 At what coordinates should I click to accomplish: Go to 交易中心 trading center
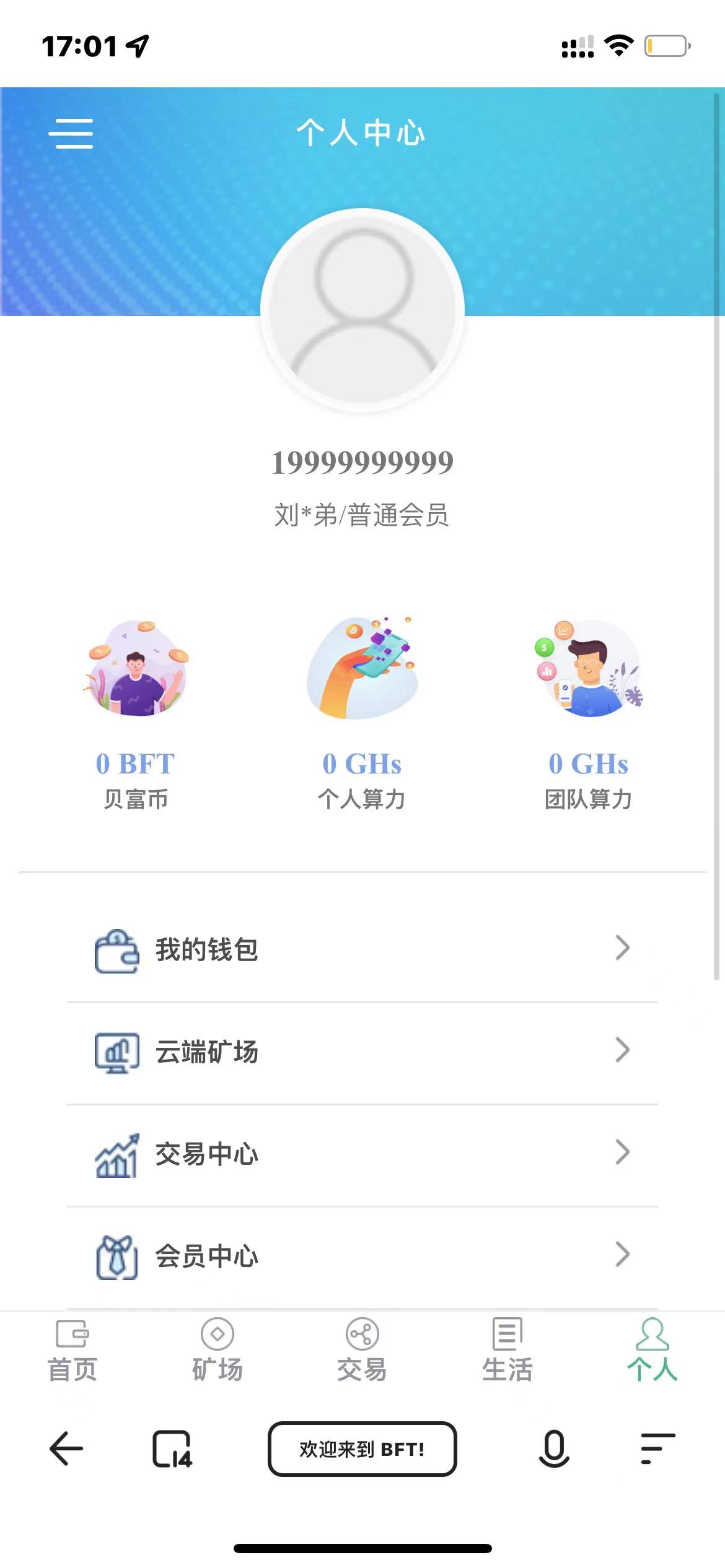pyautogui.click(x=362, y=1154)
